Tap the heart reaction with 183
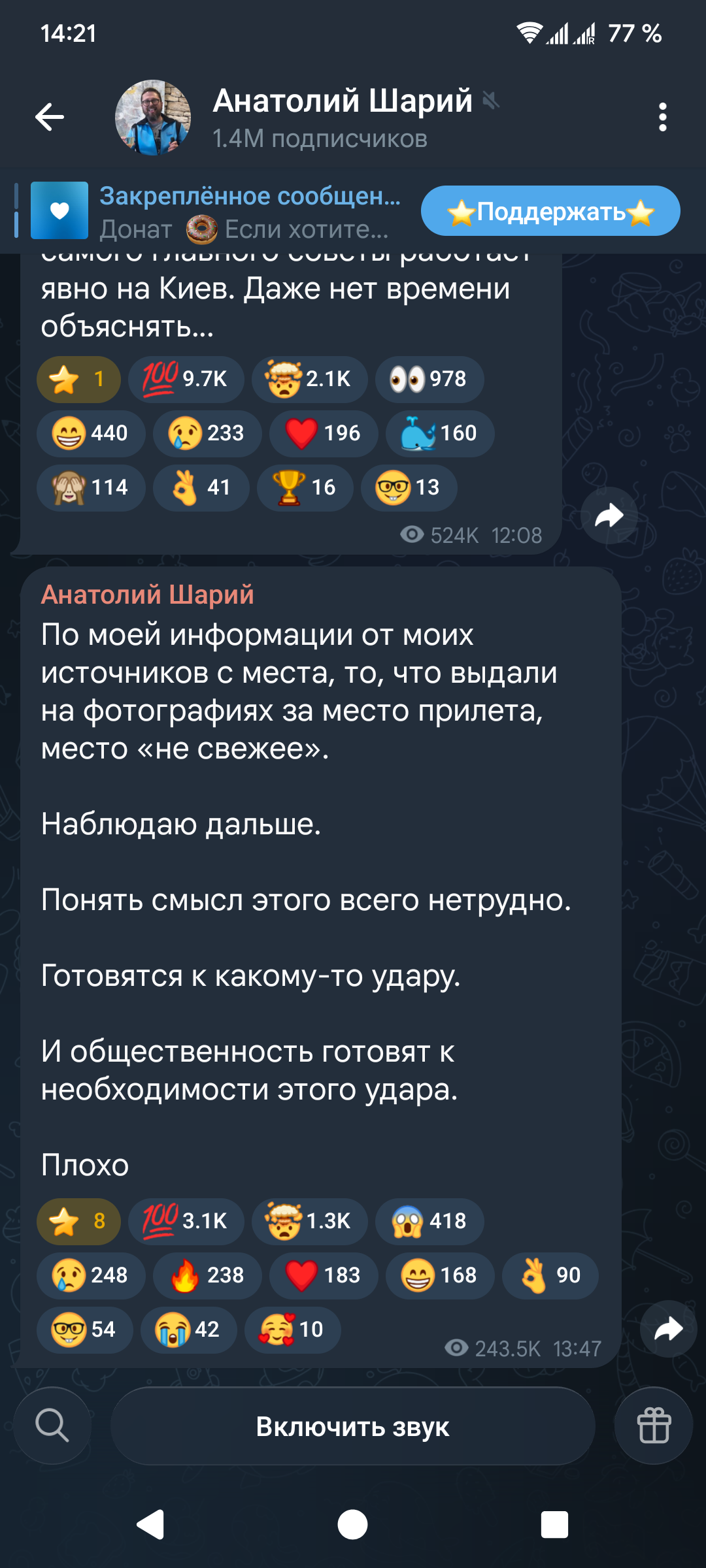This screenshot has height=1568, width=706. (x=323, y=1275)
